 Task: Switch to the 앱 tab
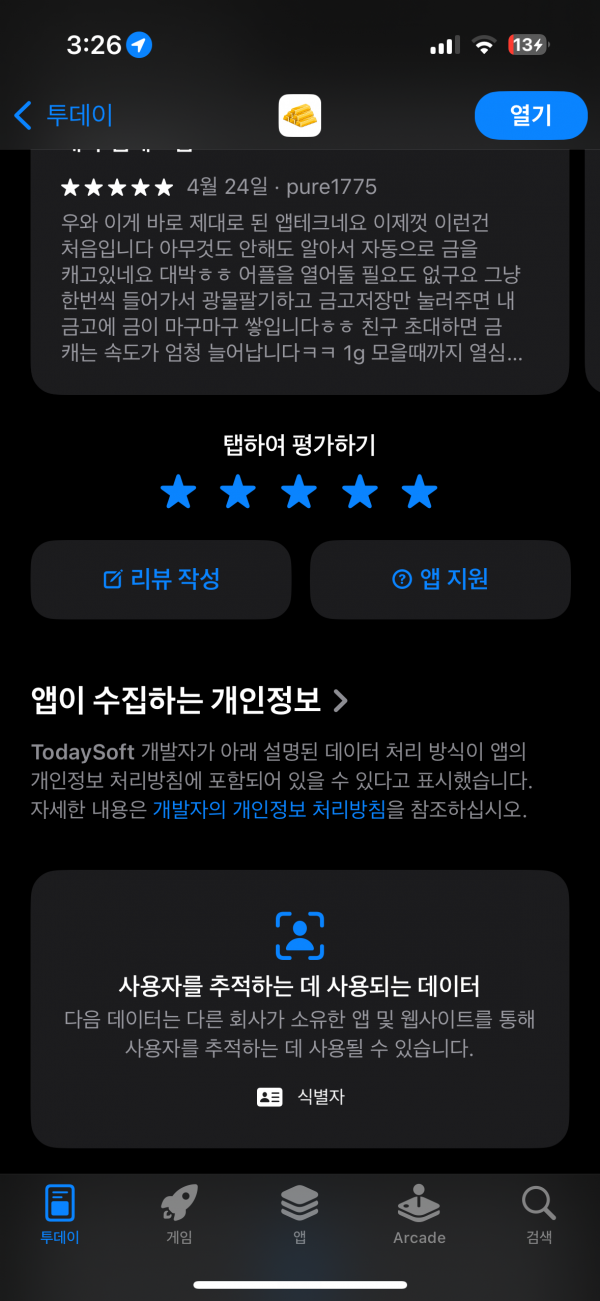coord(299,1214)
